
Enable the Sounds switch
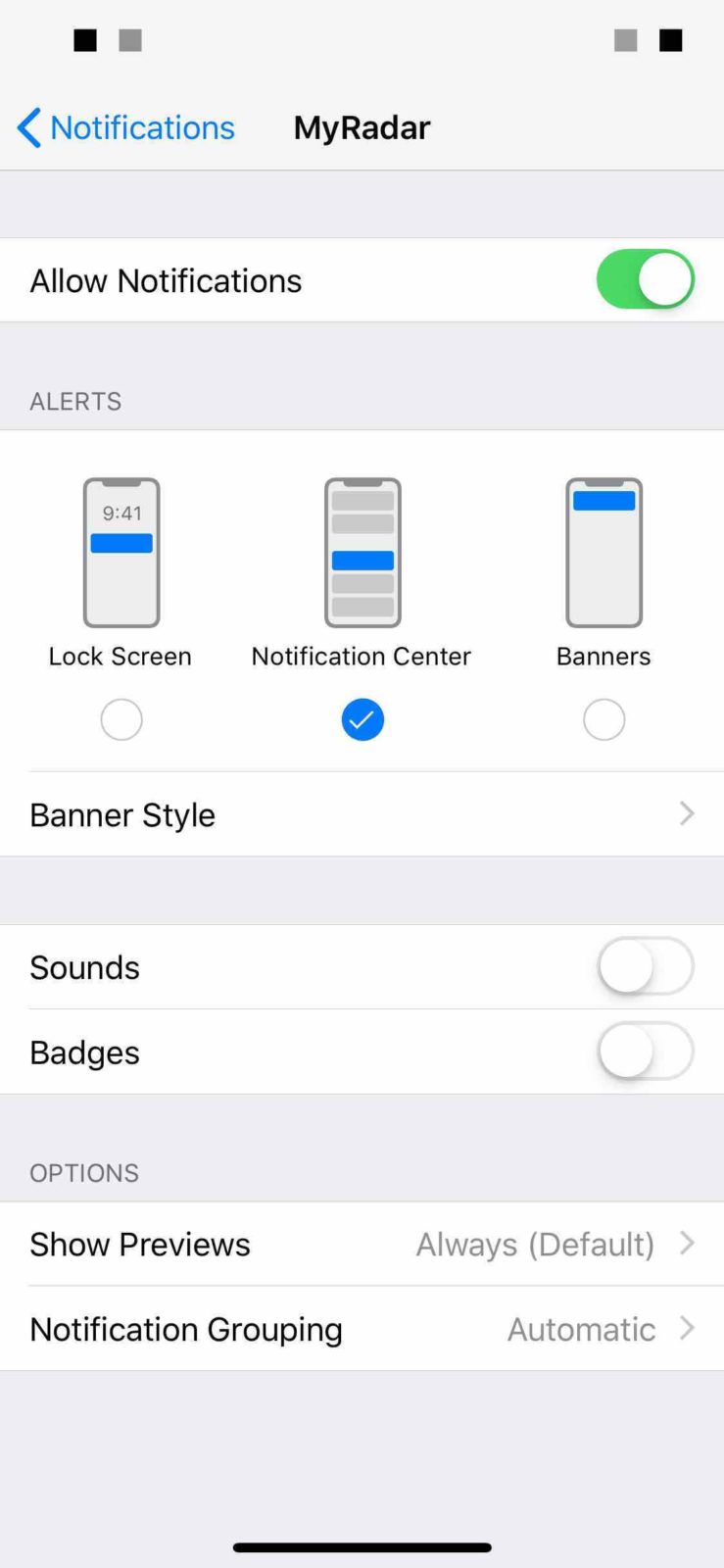point(646,965)
